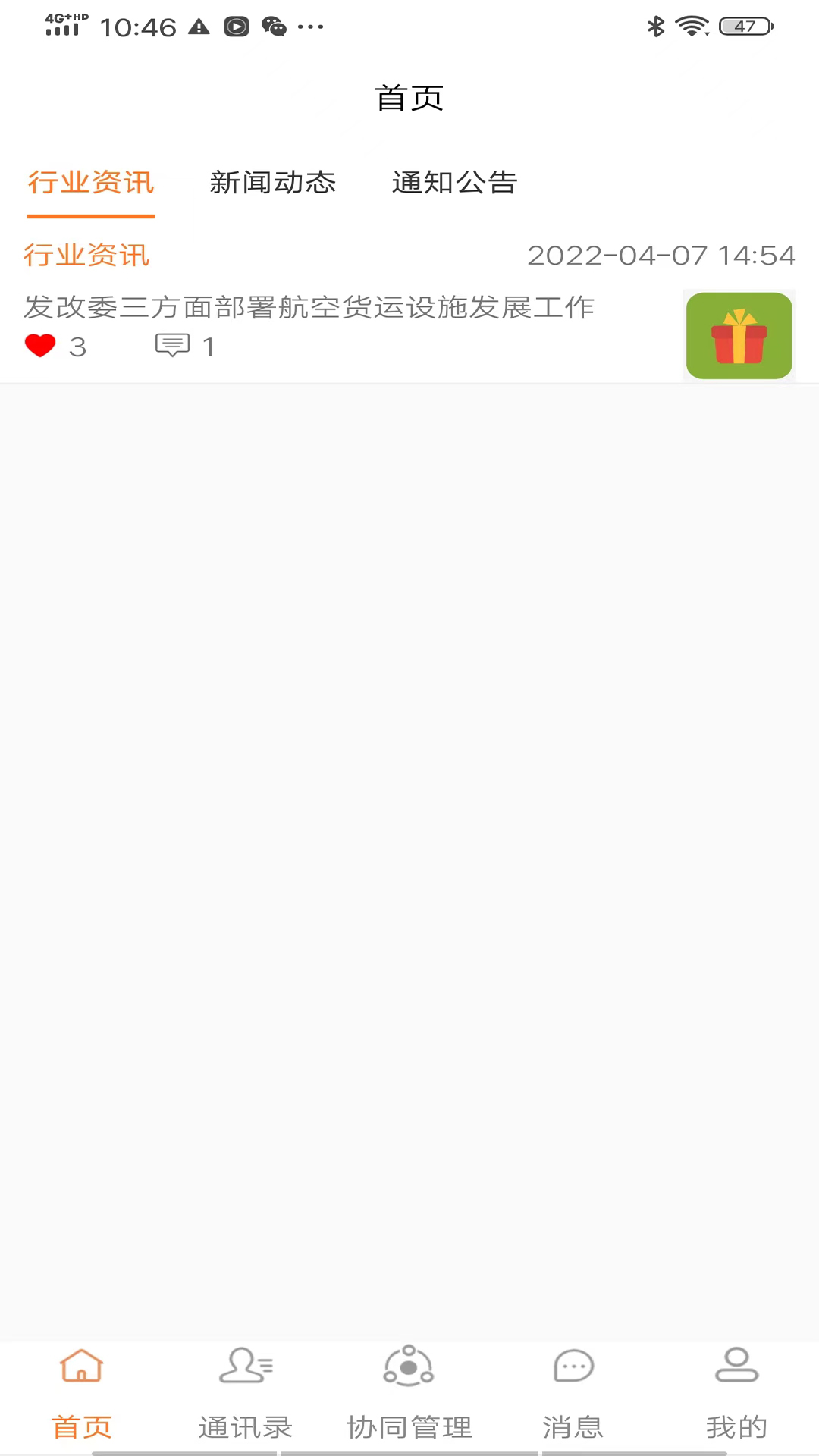Viewport: 819px width, 1456px height.
Task: Open the article 发改委三方面部署航空货运设施发展工作
Action: pyautogui.click(x=309, y=307)
